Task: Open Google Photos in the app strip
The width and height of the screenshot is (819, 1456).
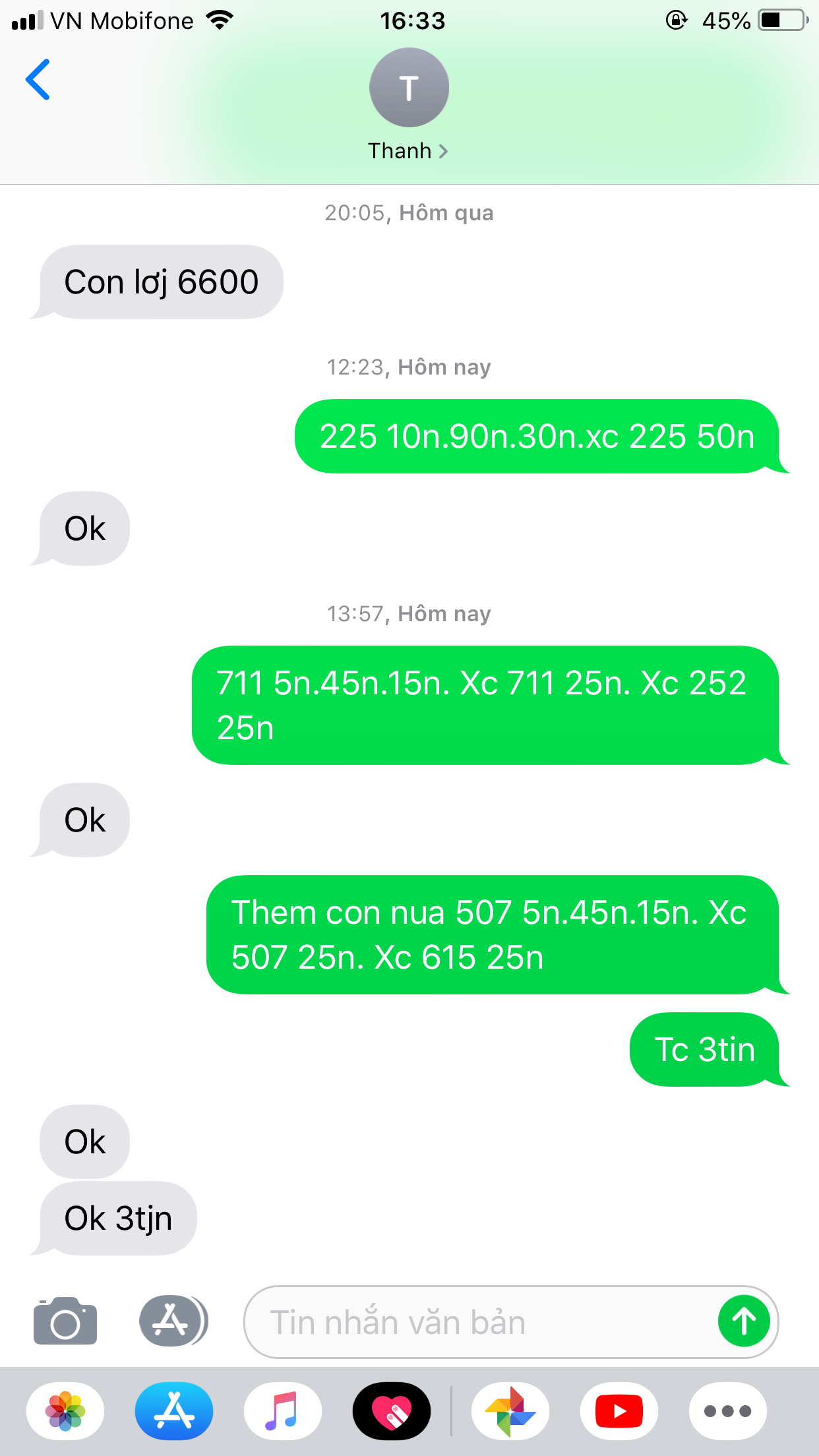Action: pos(510,1411)
